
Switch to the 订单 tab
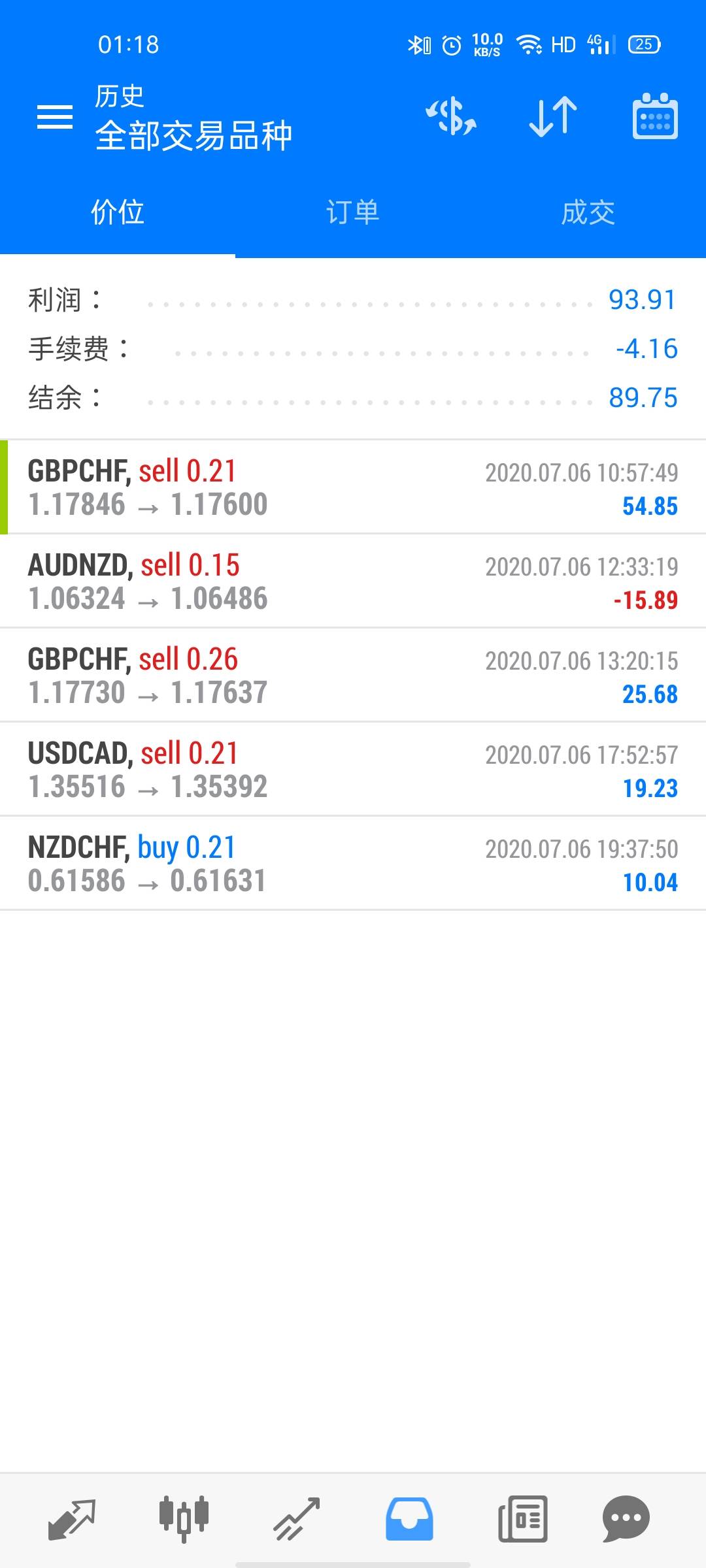click(353, 212)
